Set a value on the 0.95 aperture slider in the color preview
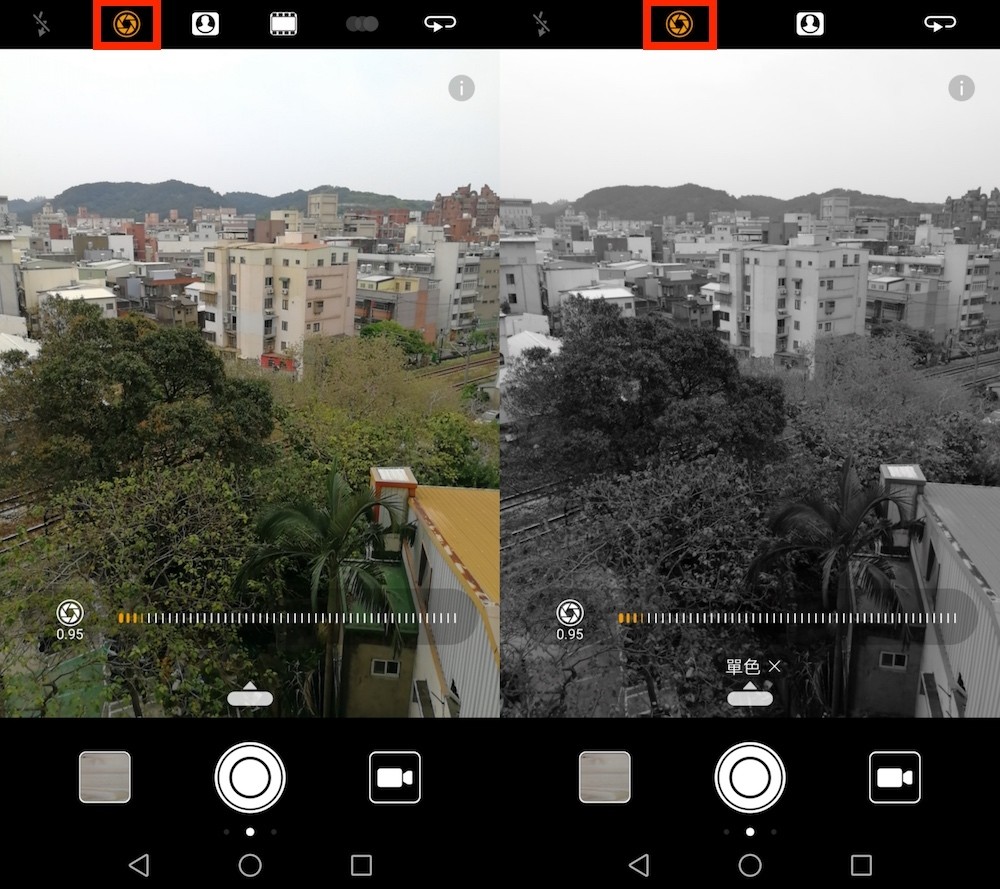 [290, 618]
